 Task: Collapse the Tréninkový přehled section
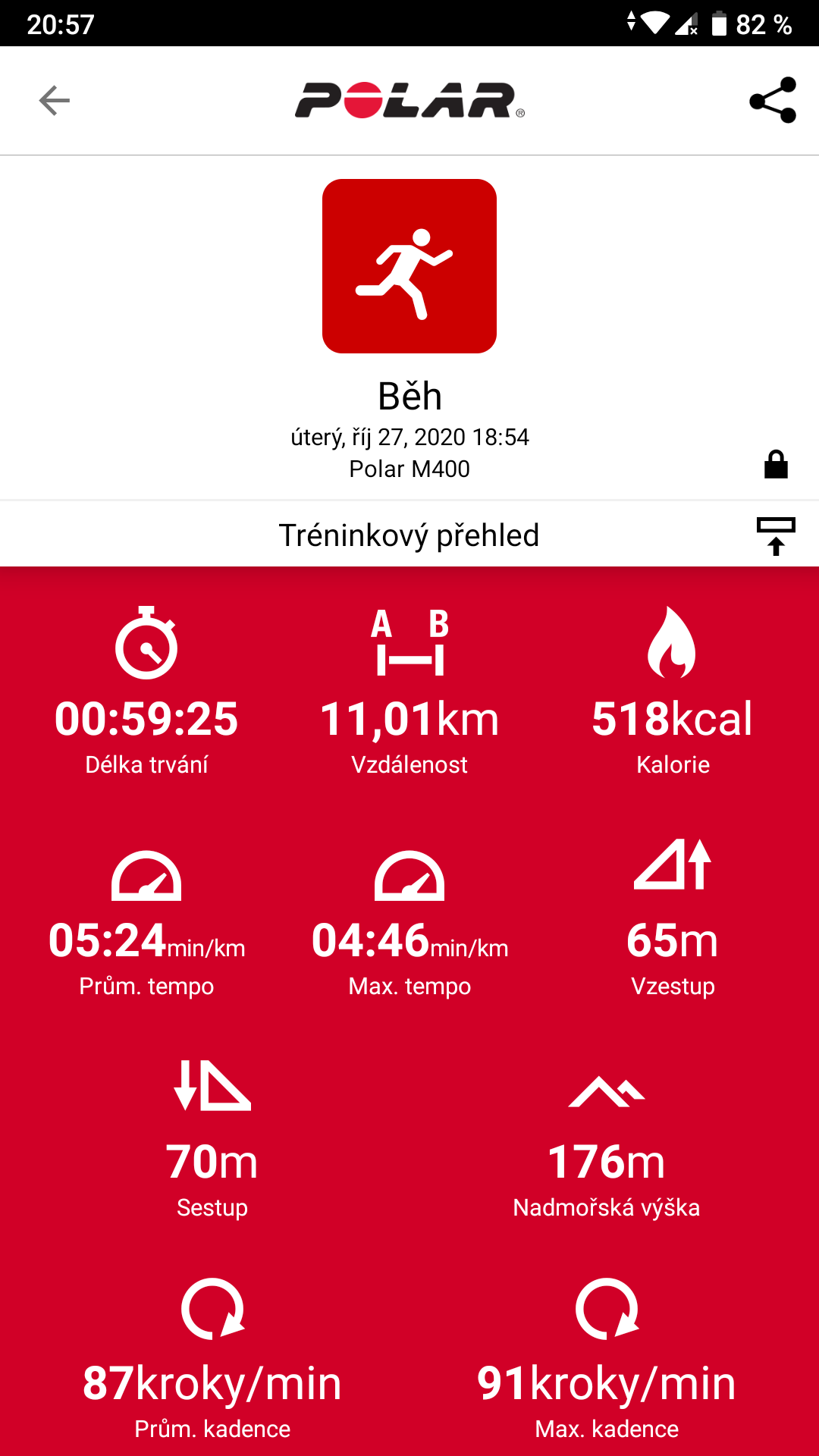tap(776, 535)
